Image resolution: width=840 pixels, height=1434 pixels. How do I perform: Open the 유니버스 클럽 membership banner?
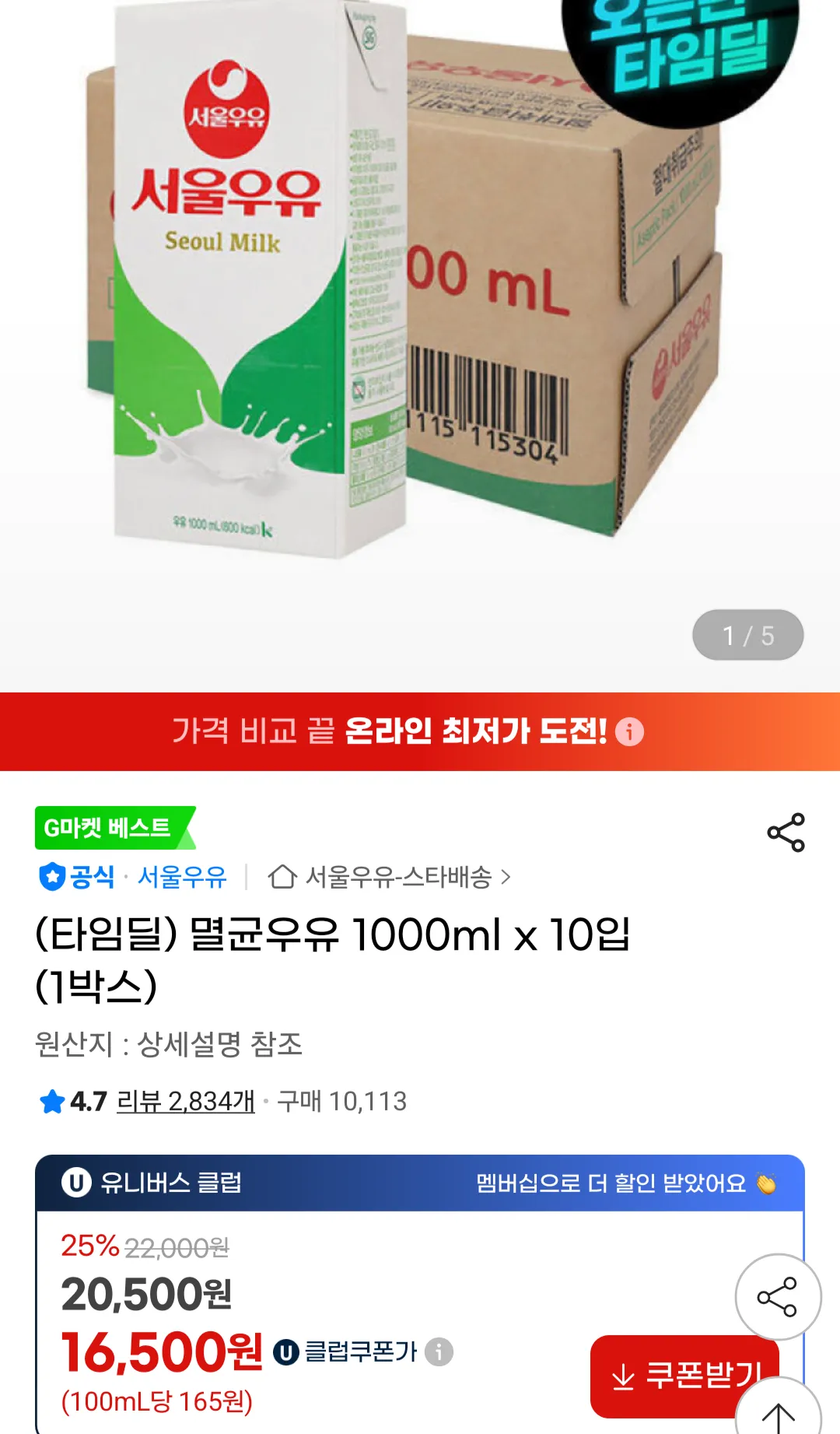pyautogui.click(x=420, y=1183)
